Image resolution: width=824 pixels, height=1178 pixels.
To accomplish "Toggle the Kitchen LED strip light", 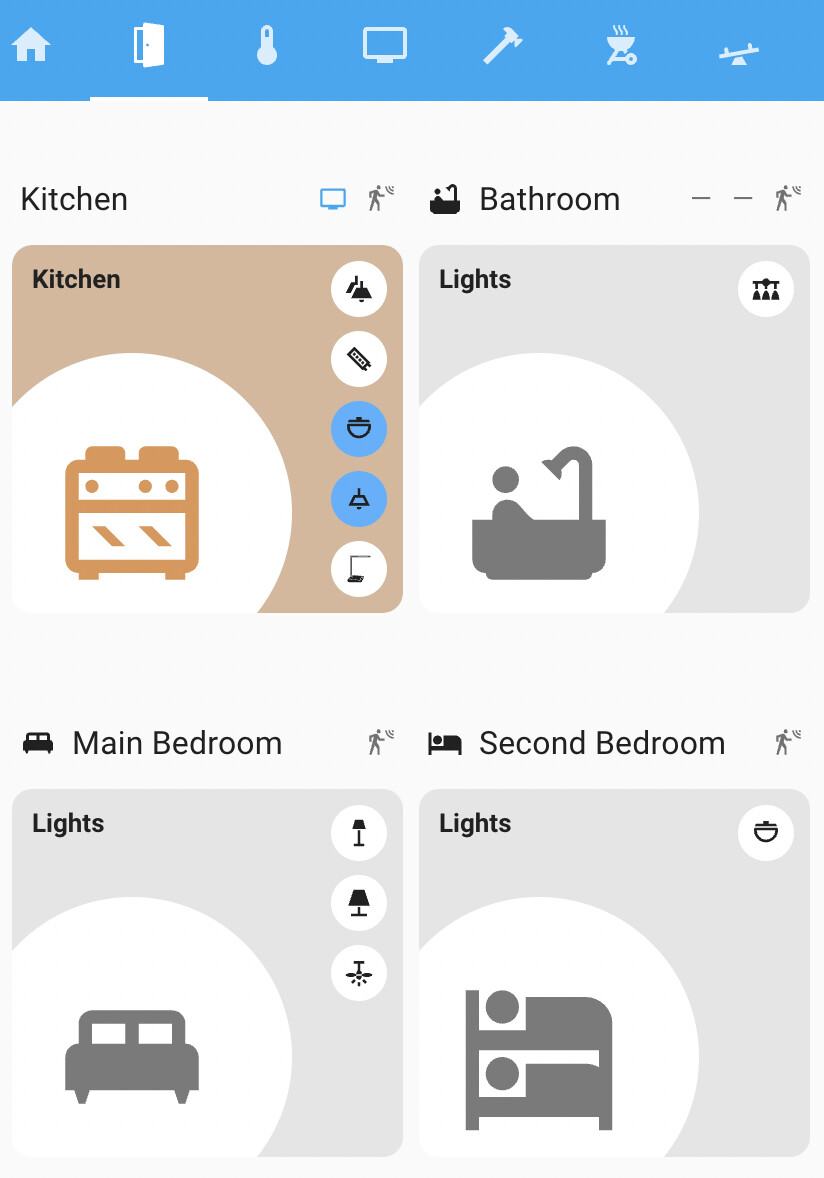I will tap(359, 359).
